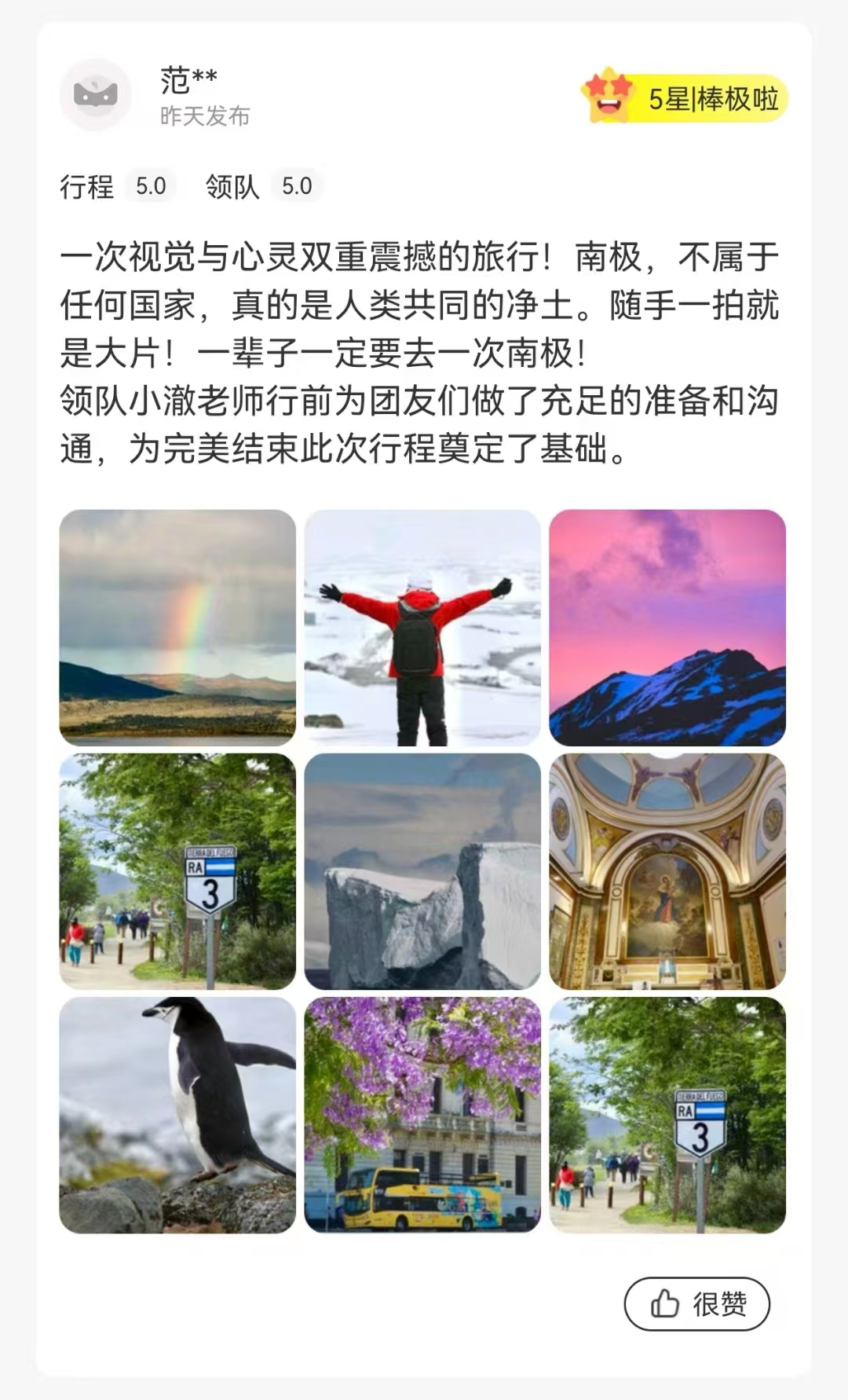
Task: Open the rainbow landscape photo
Action: (x=177, y=628)
